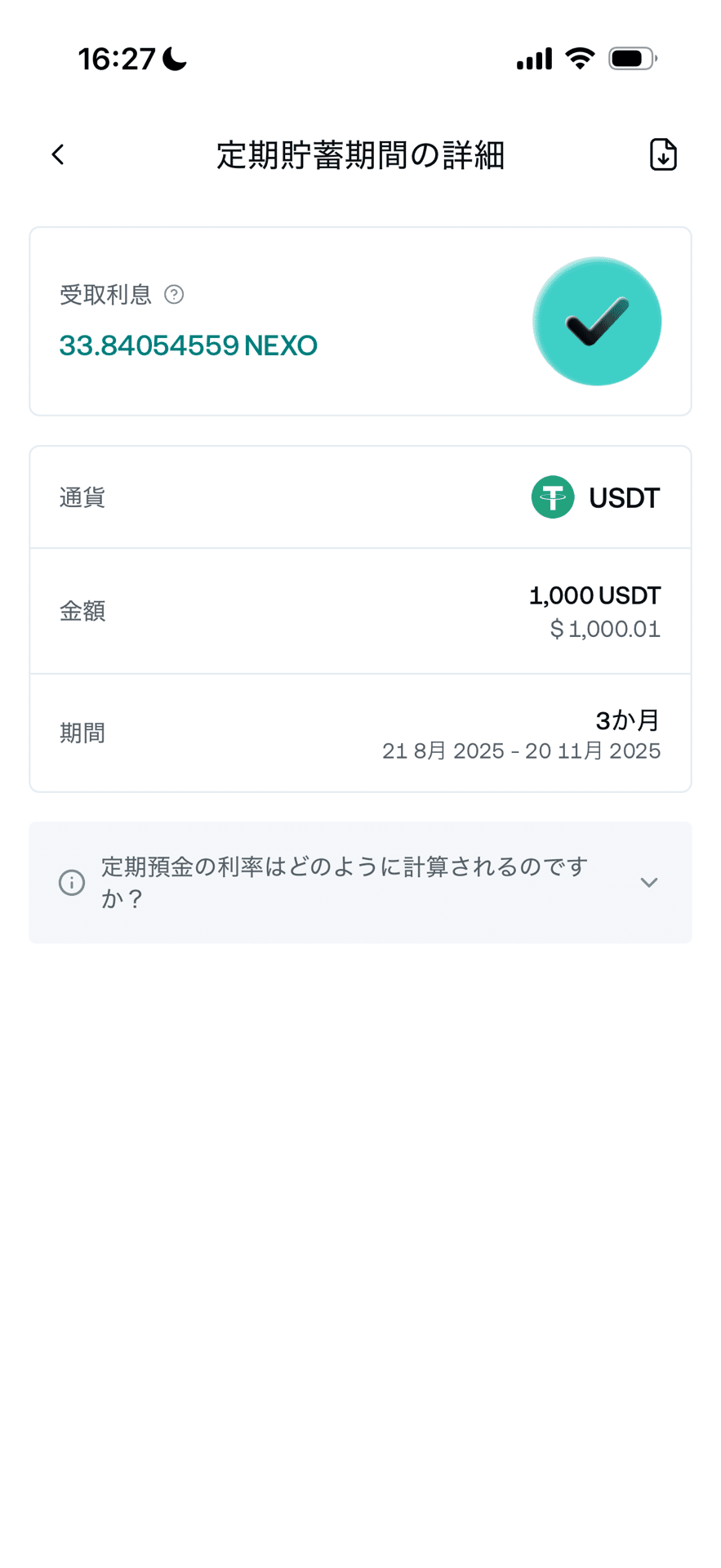Tap the Wi-Fi status icon
The height and width of the screenshot is (1568, 721).
click(580, 58)
